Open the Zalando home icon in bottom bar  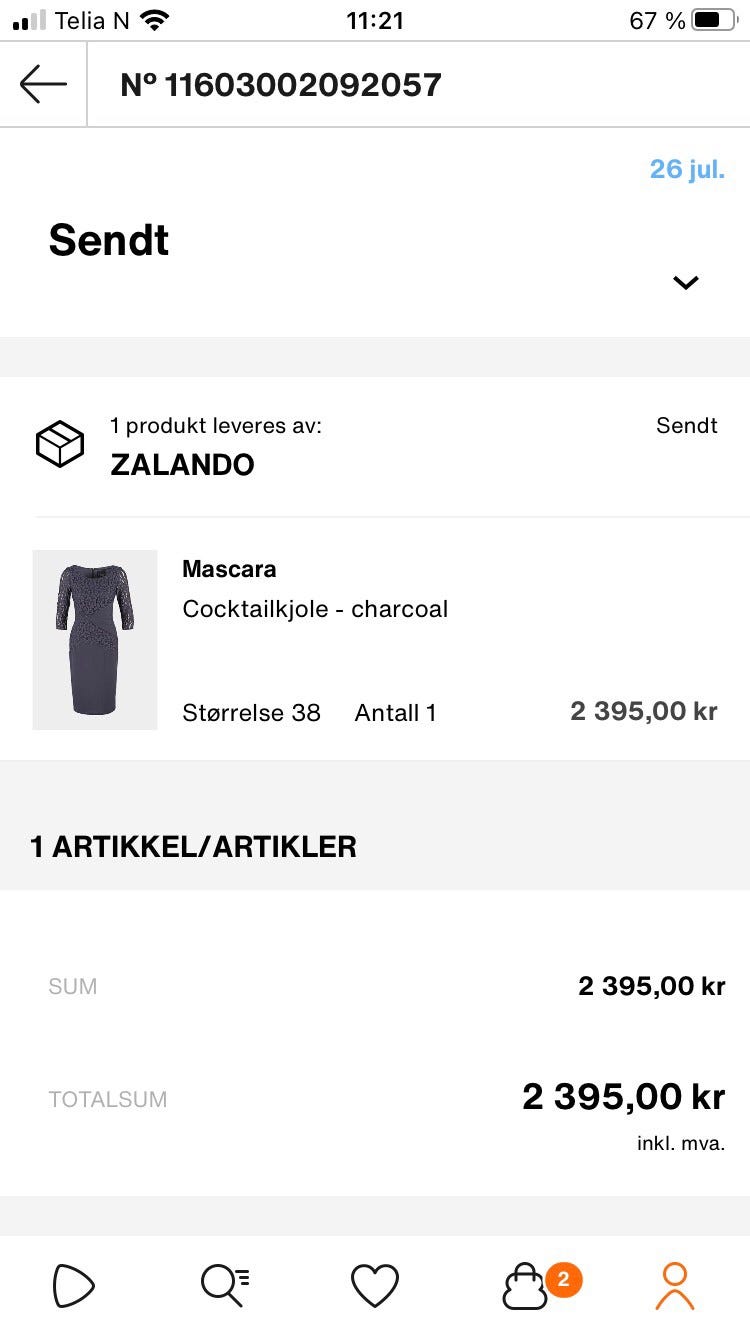pyautogui.click(x=73, y=1288)
